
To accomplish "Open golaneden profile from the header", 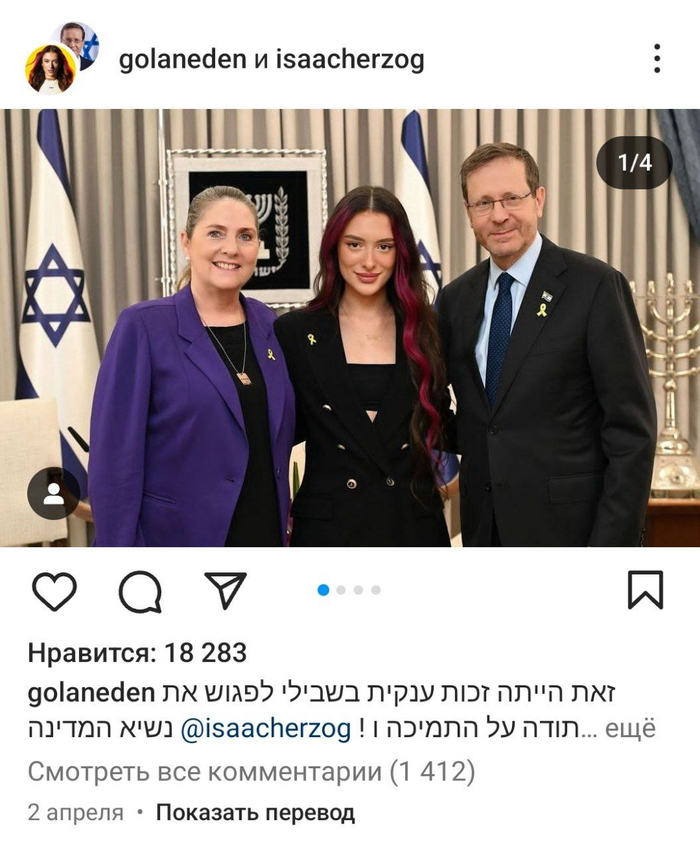I will pyautogui.click(x=181, y=60).
